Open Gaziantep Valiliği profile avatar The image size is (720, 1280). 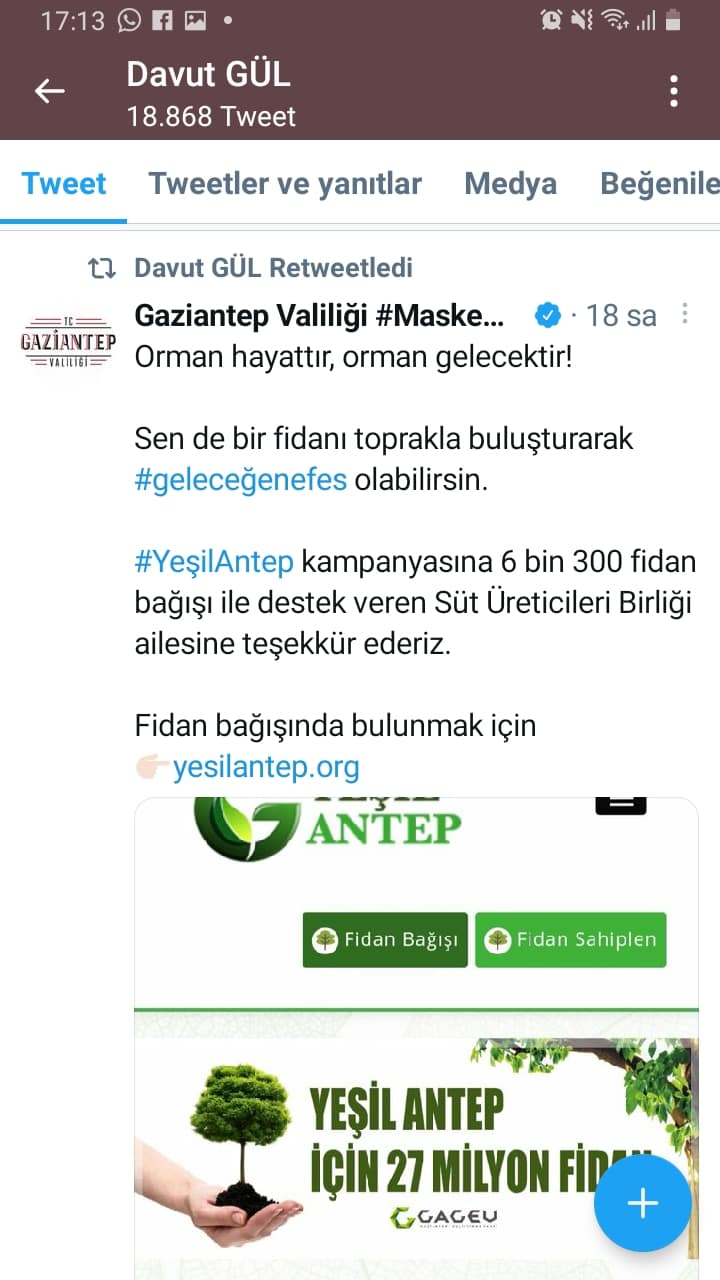tap(68, 342)
